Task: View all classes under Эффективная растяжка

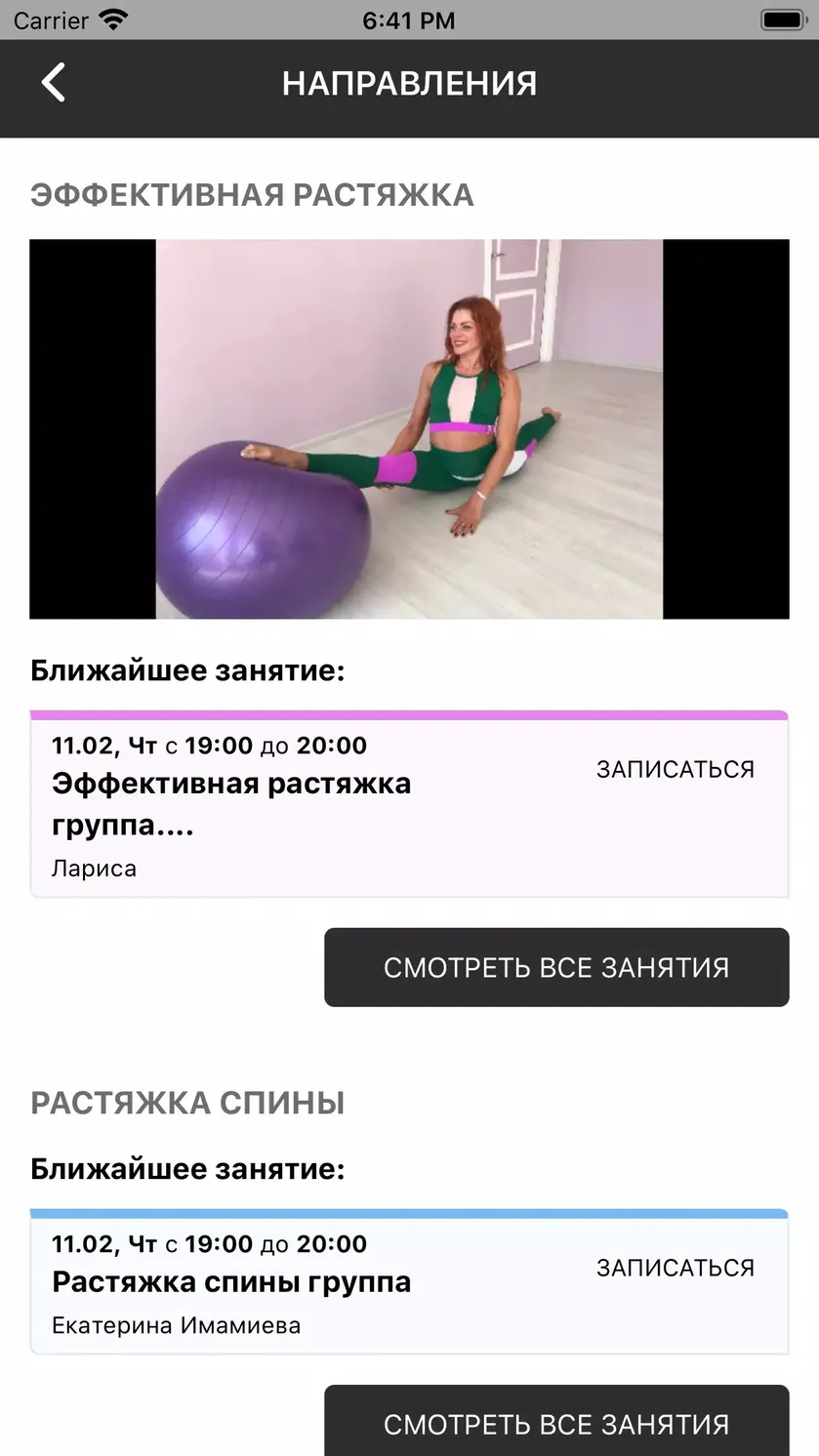Action: [x=556, y=967]
